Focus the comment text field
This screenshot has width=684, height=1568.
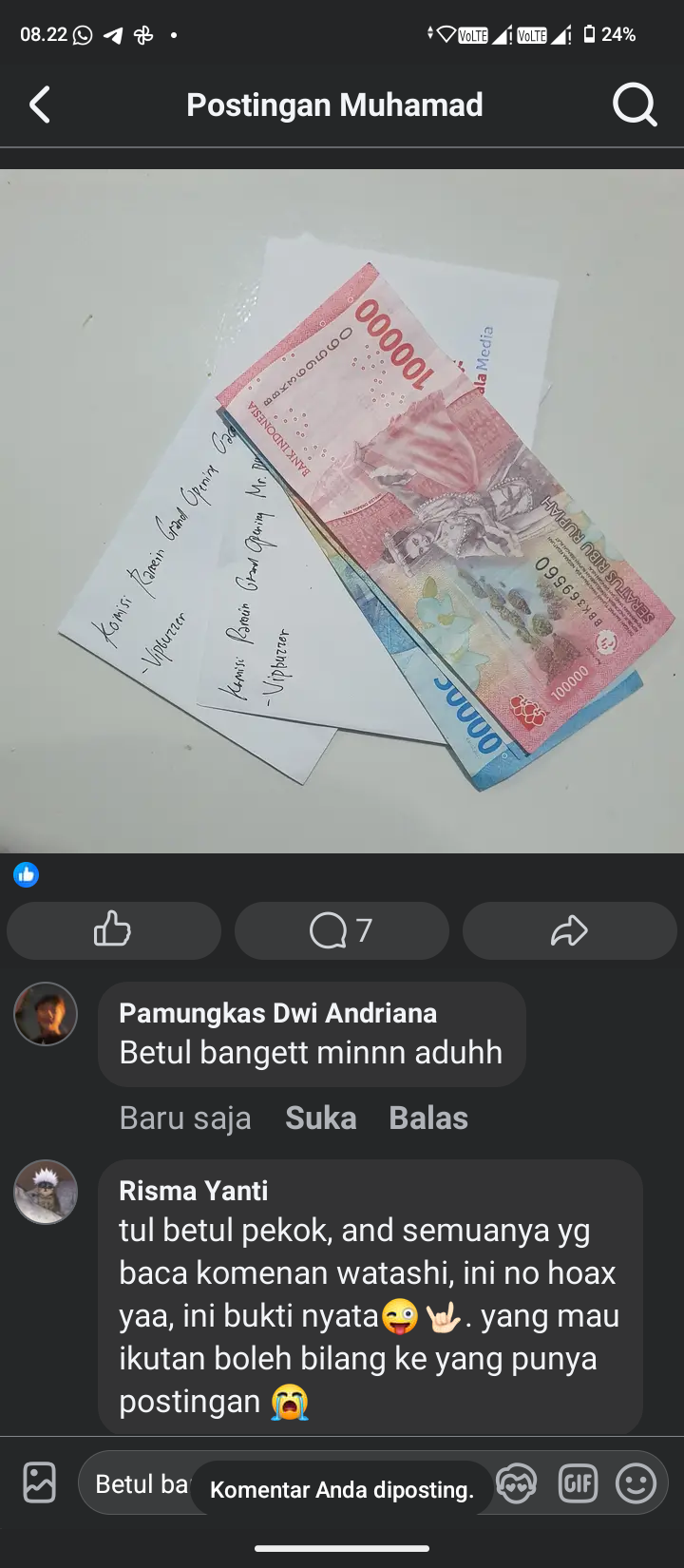coord(142,1483)
